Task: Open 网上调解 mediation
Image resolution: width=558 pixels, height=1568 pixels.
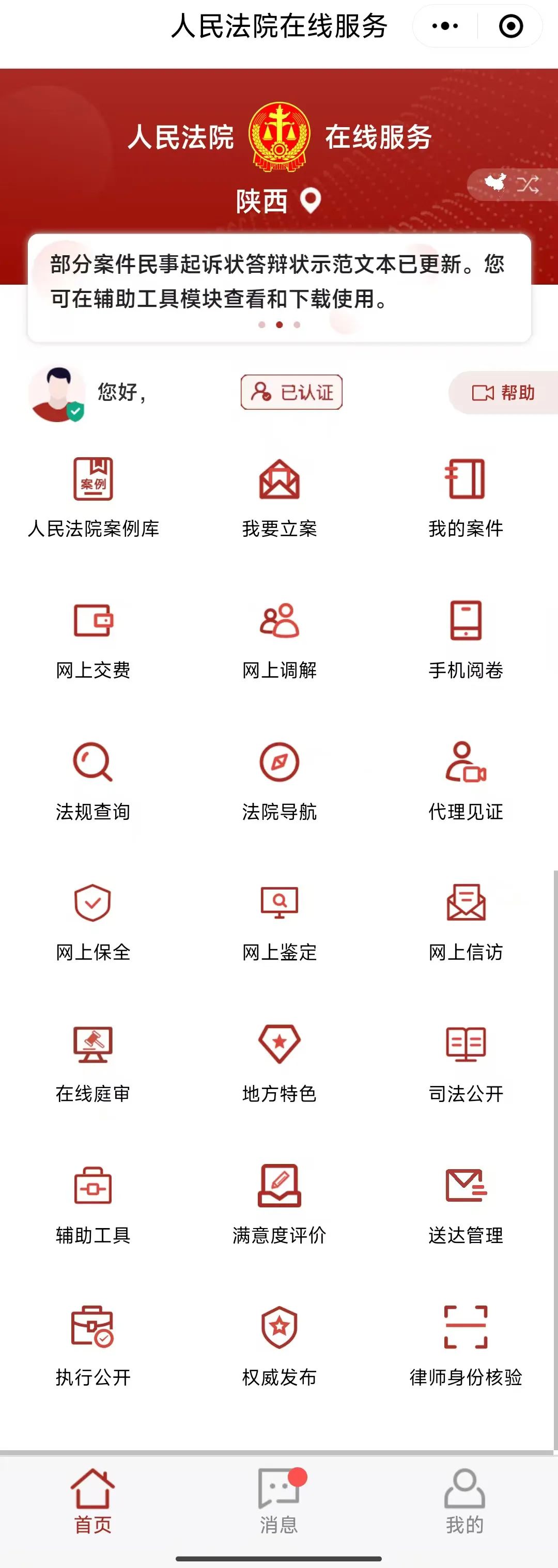Action: click(x=280, y=639)
